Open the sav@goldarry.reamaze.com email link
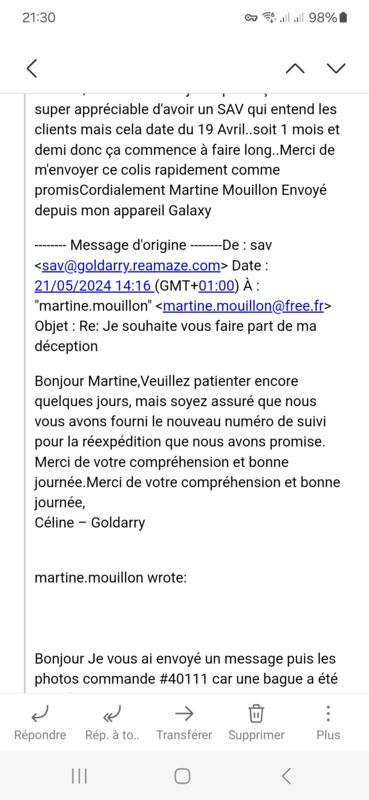Image resolution: width=369 pixels, height=800 pixels. tap(131, 265)
